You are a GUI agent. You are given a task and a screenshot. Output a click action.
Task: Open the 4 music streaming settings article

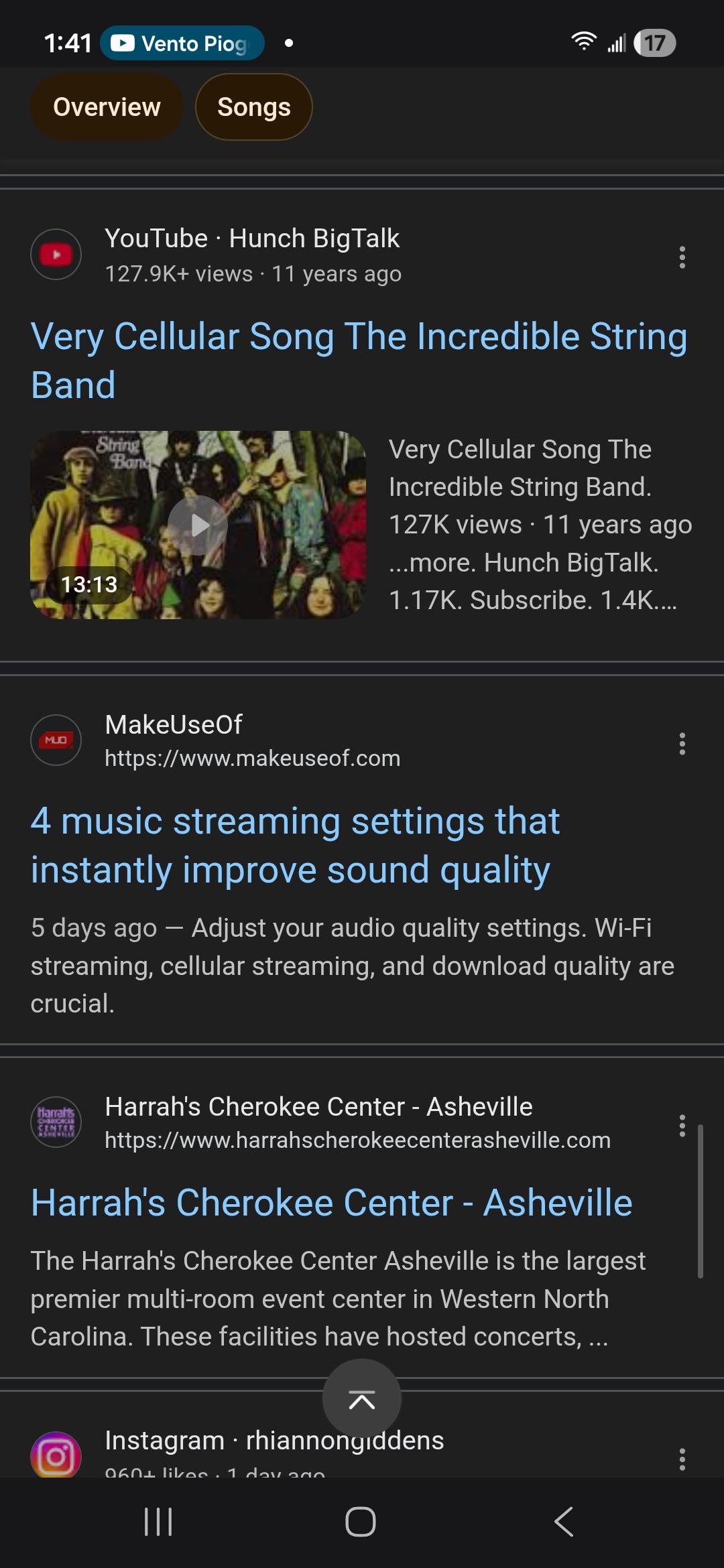[295, 845]
